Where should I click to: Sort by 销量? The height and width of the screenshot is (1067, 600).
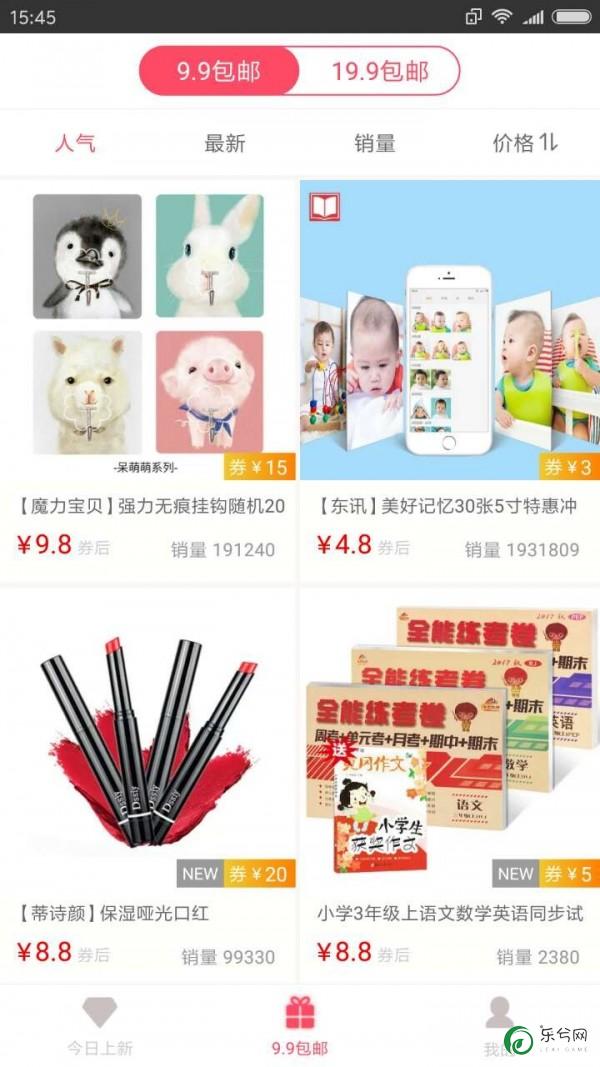pyautogui.click(x=375, y=143)
